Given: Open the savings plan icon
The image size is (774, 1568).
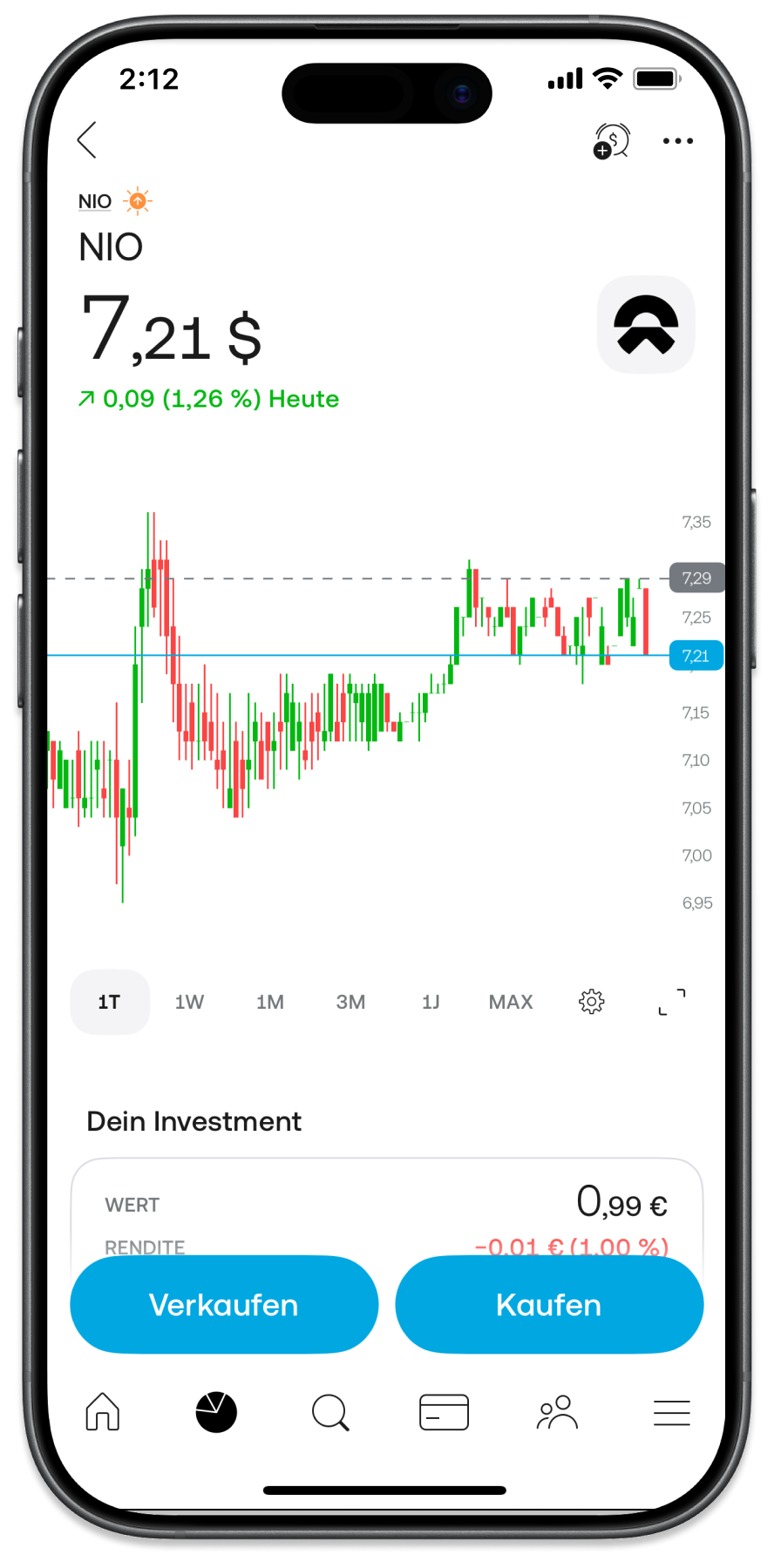Looking at the screenshot, I should click(x=612, y=140).
